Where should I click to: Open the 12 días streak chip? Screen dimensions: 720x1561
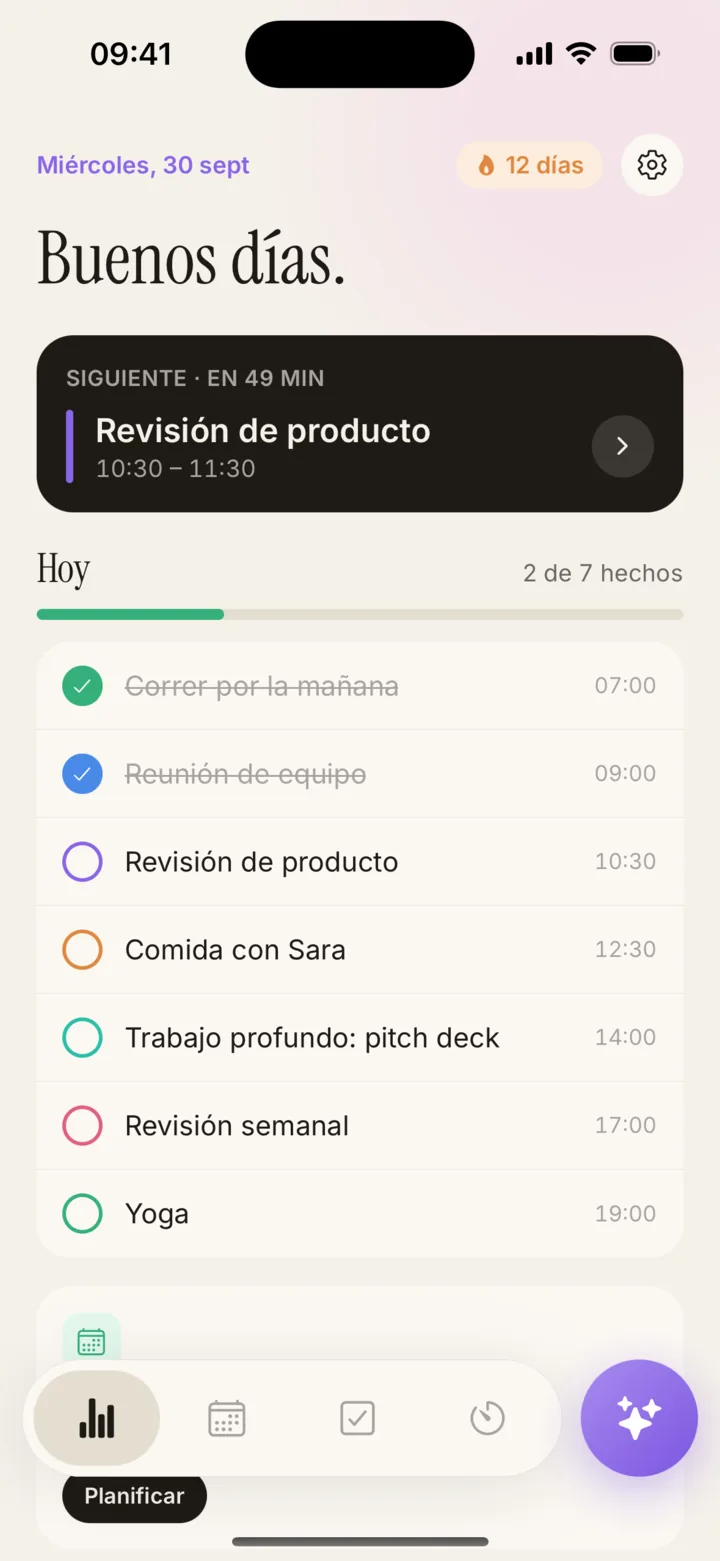click(x=530, y=165)
